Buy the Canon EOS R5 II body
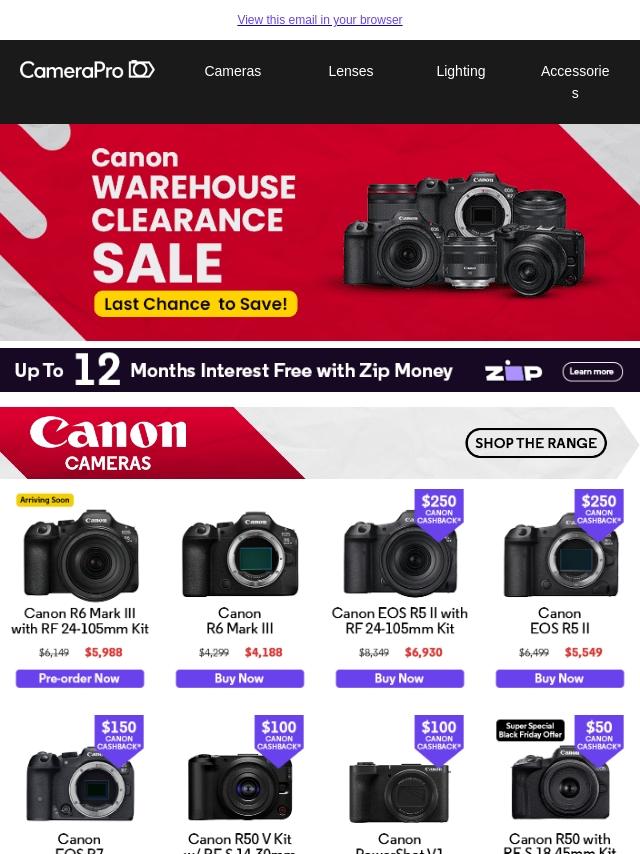Image resolution: width=640 pixels, height=854 pixels. click(x=560, y=679)
